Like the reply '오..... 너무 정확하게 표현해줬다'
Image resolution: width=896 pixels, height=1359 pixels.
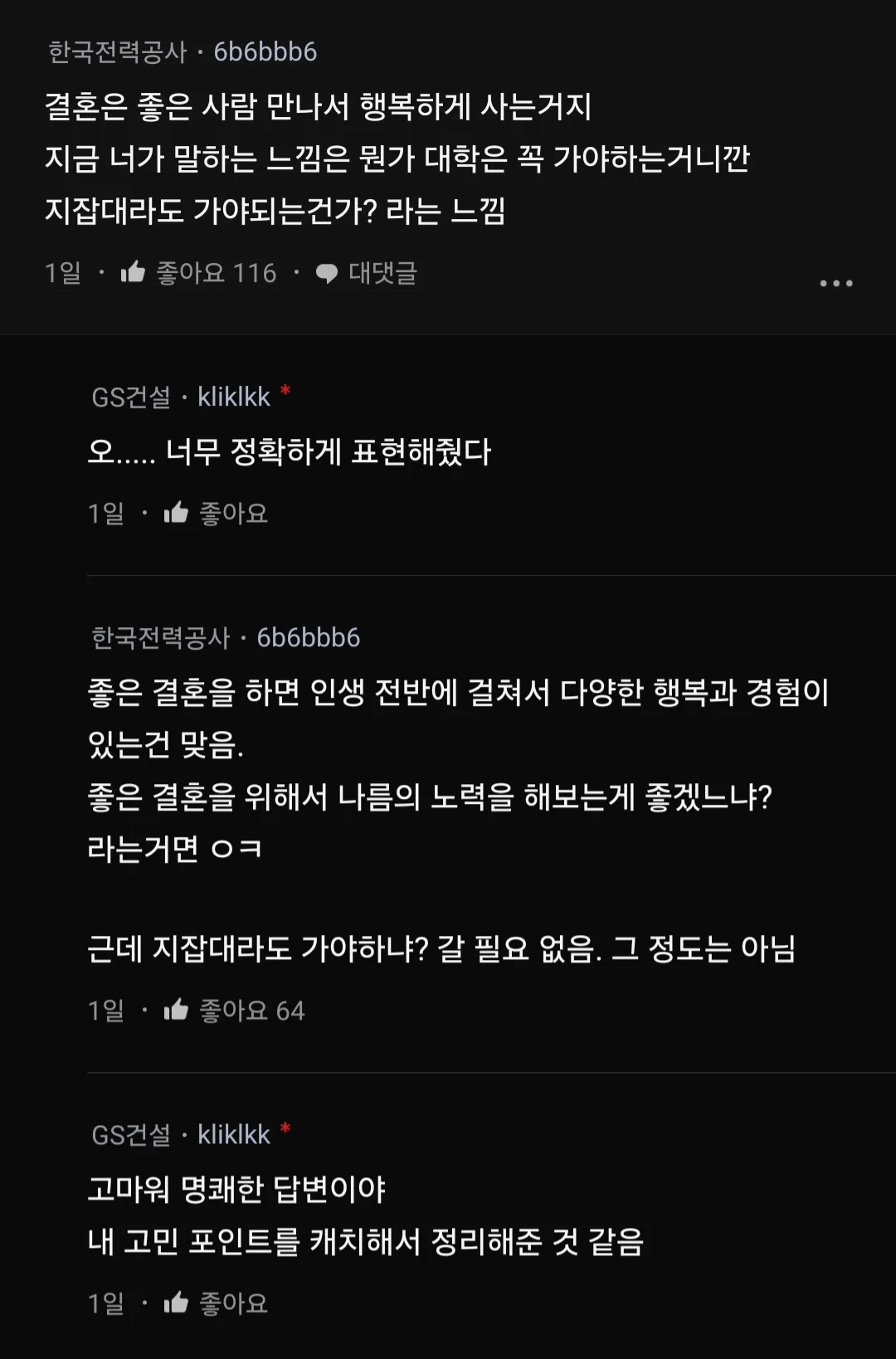pos(176,513)
